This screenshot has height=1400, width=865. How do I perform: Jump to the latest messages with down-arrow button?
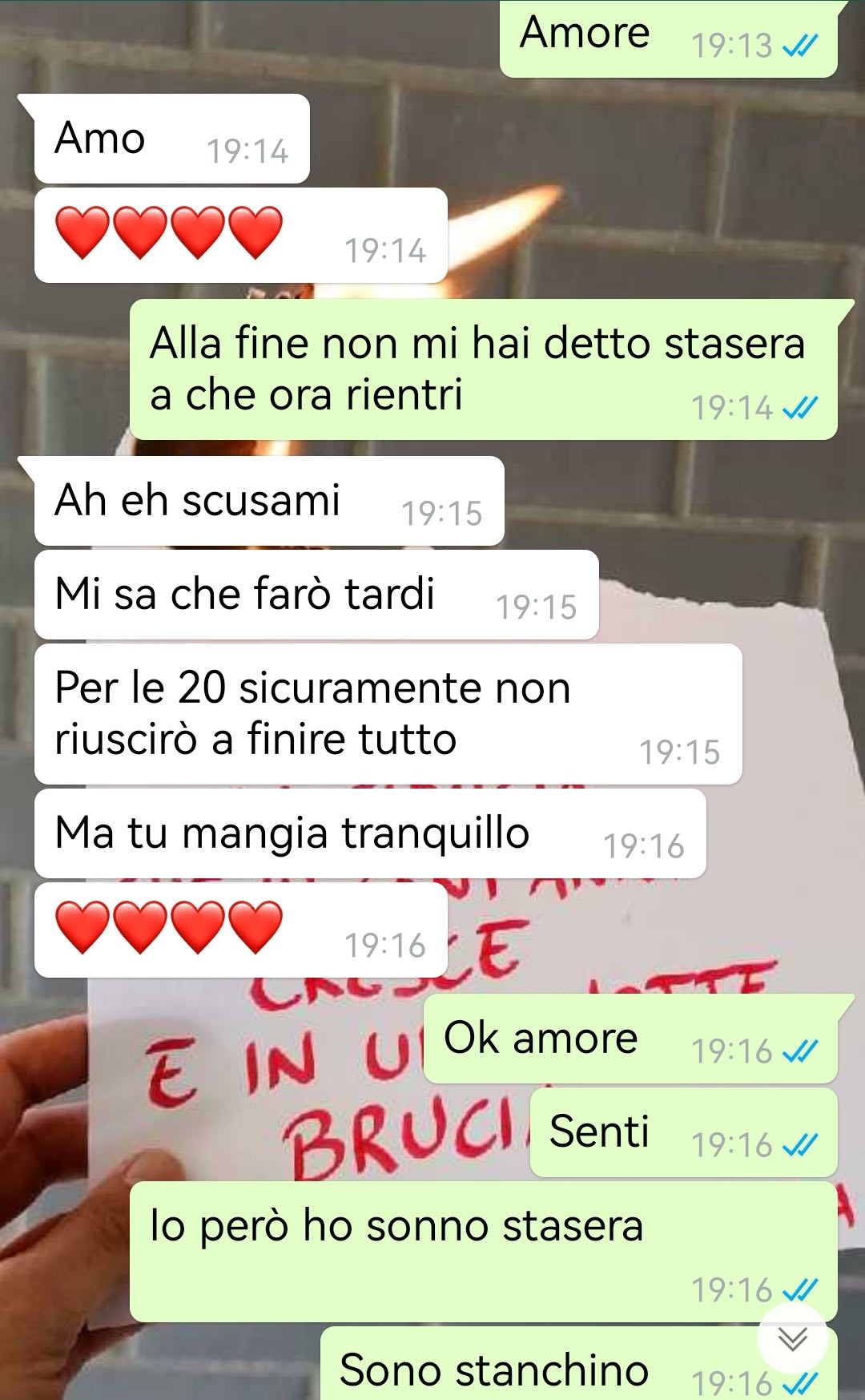point(792,1338)
